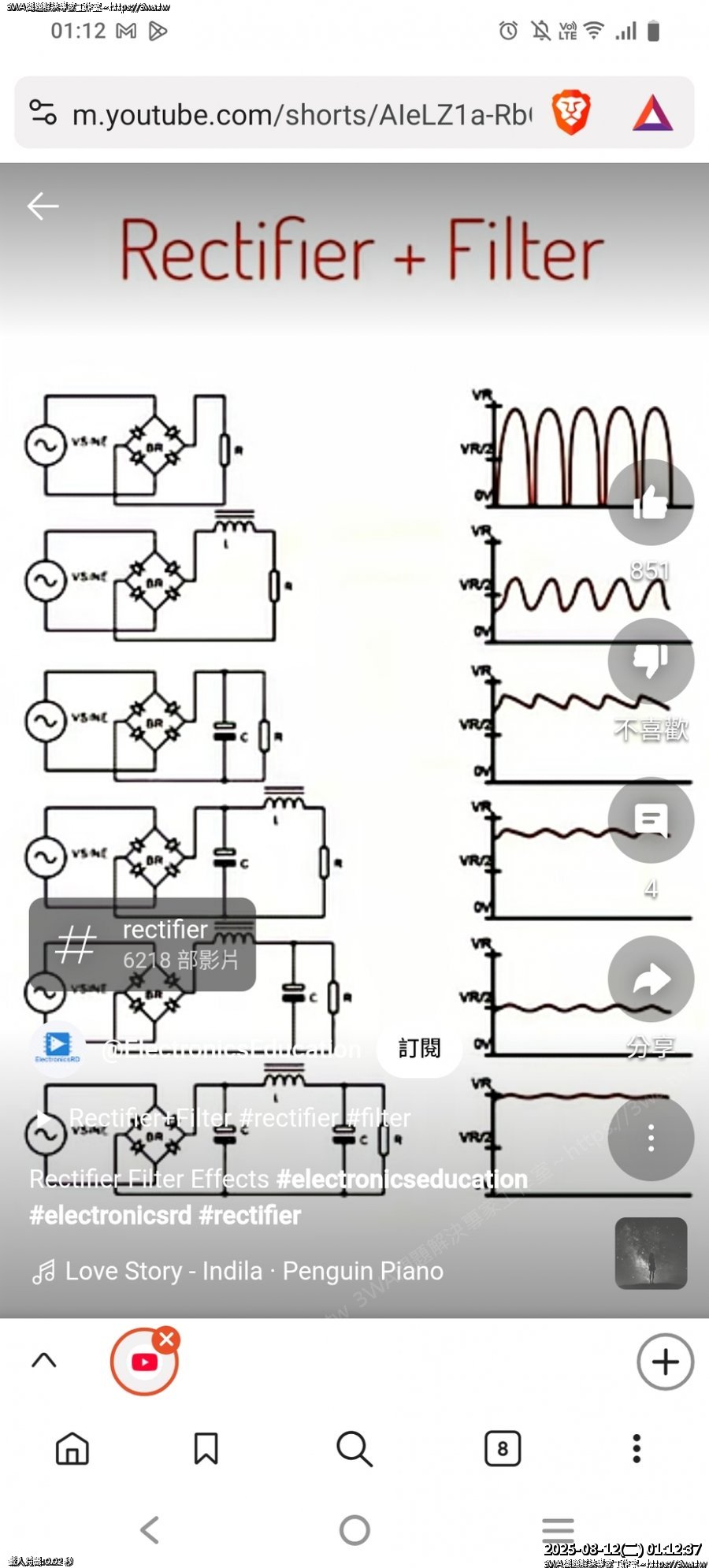Open the ElectronicsEducation channel avatar
Screen dimensions: 709x1568
pos(57,1046)
